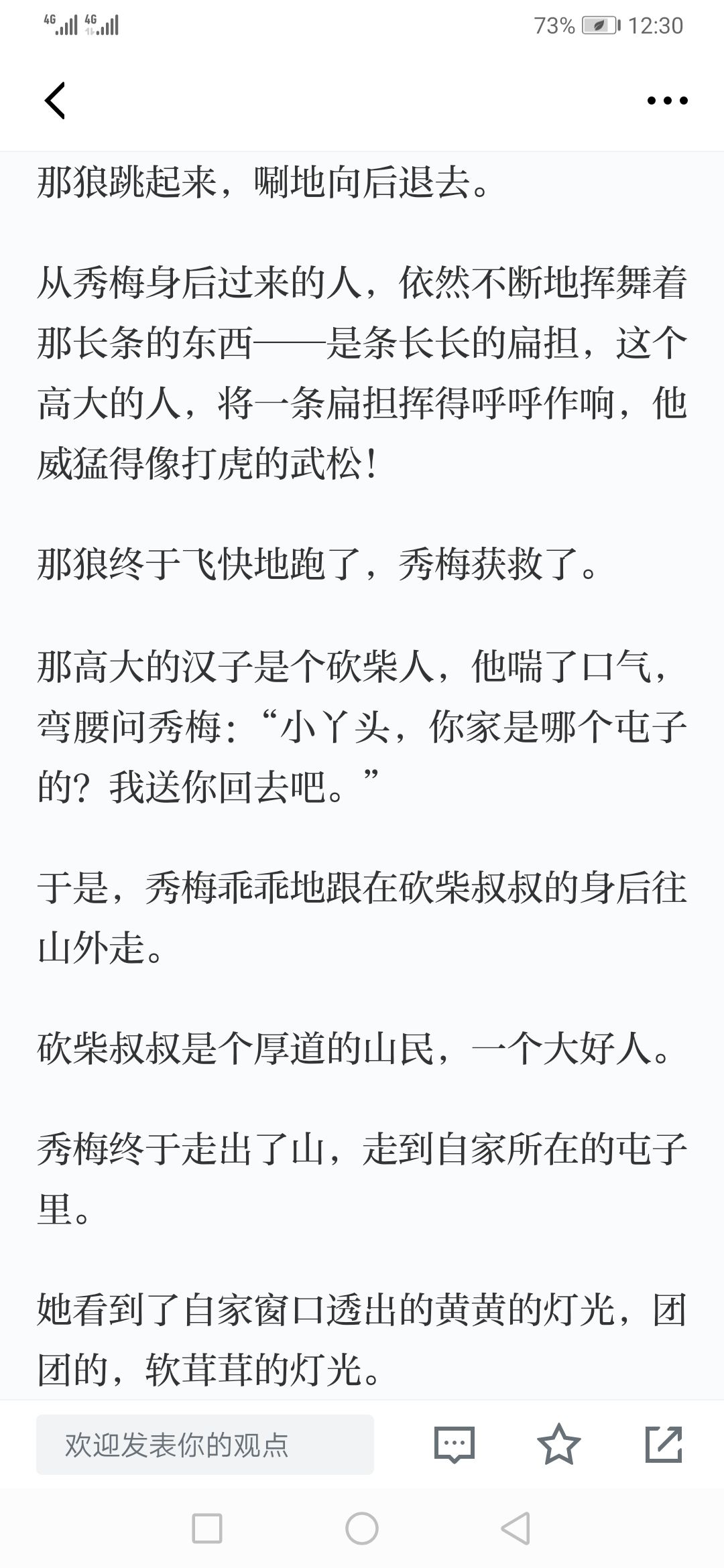Share the article via share icon
This screenshot has width=724, height=1568.
click(x=664, y=1445)
